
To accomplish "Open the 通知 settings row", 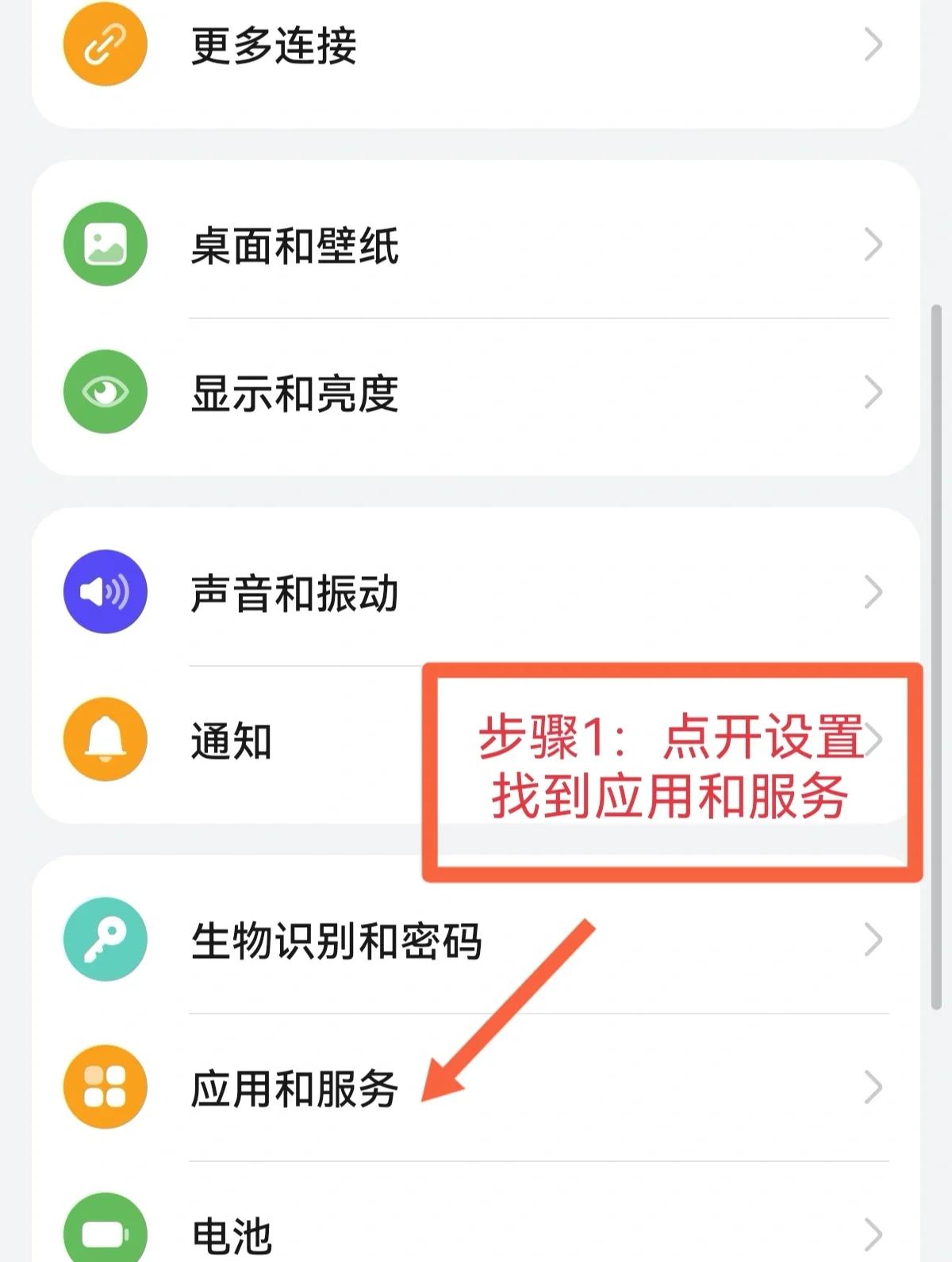I will (x=232, y=741).
